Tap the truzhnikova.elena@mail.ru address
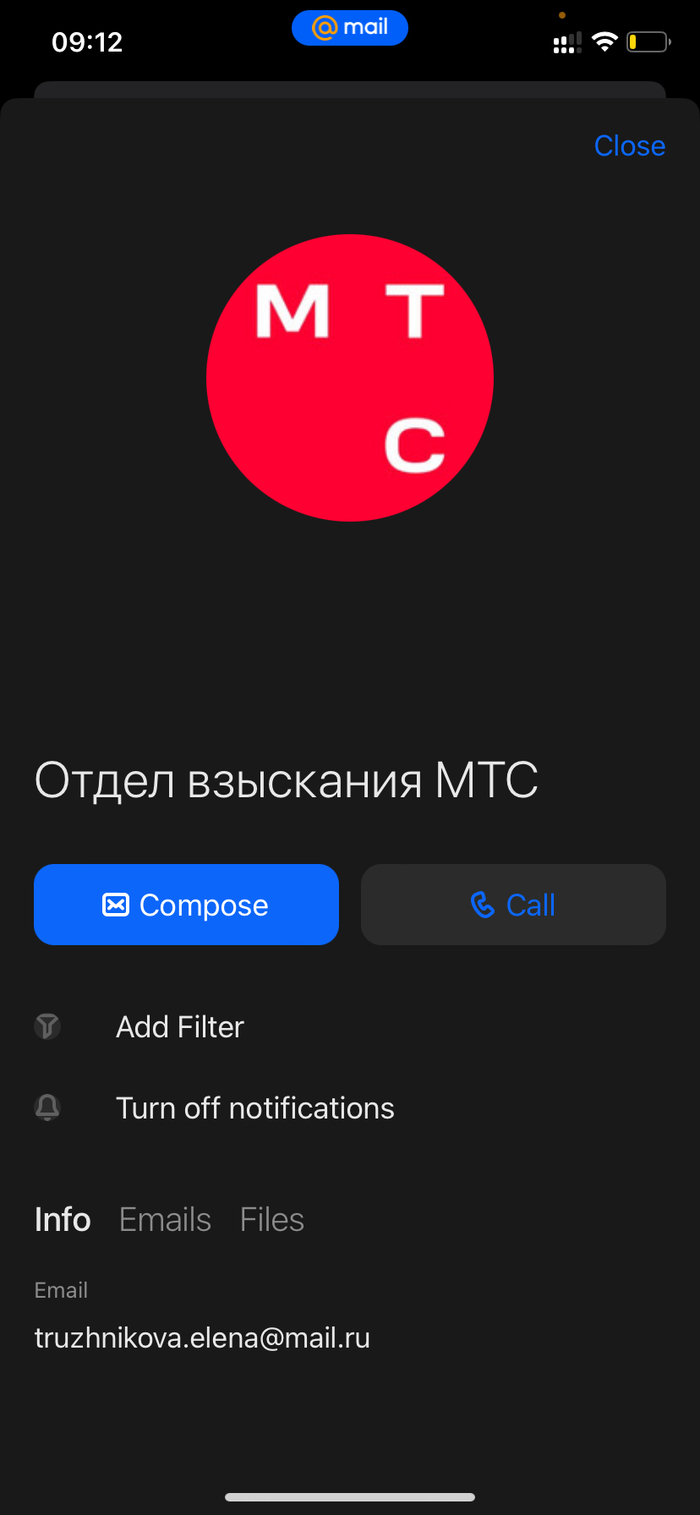This screenshot has height=1515, width=700. pos(202,1338)
